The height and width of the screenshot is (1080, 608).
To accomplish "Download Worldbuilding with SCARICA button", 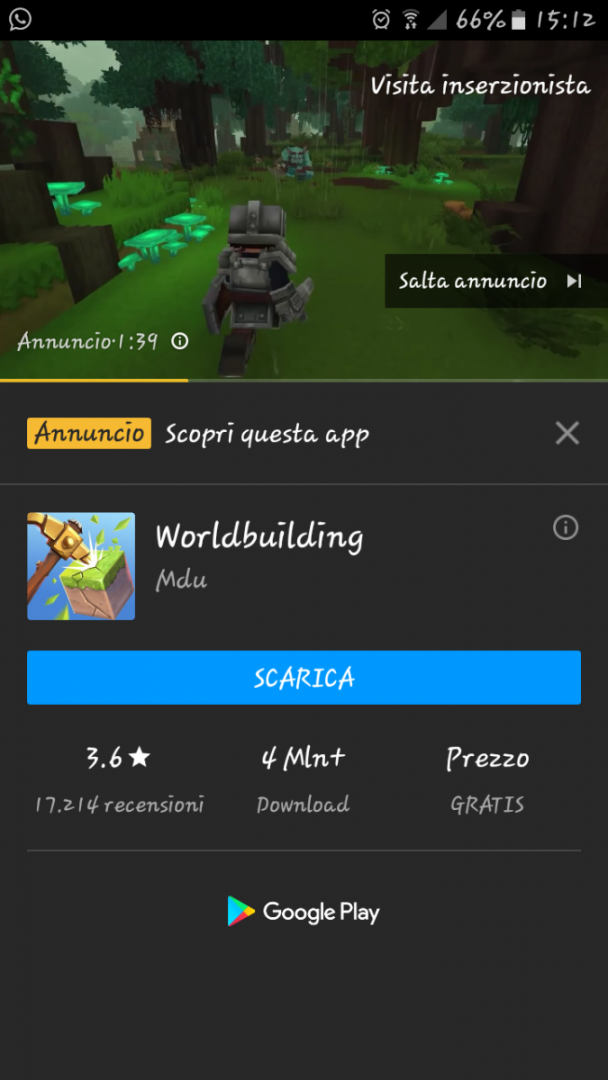I will (304, 678).
